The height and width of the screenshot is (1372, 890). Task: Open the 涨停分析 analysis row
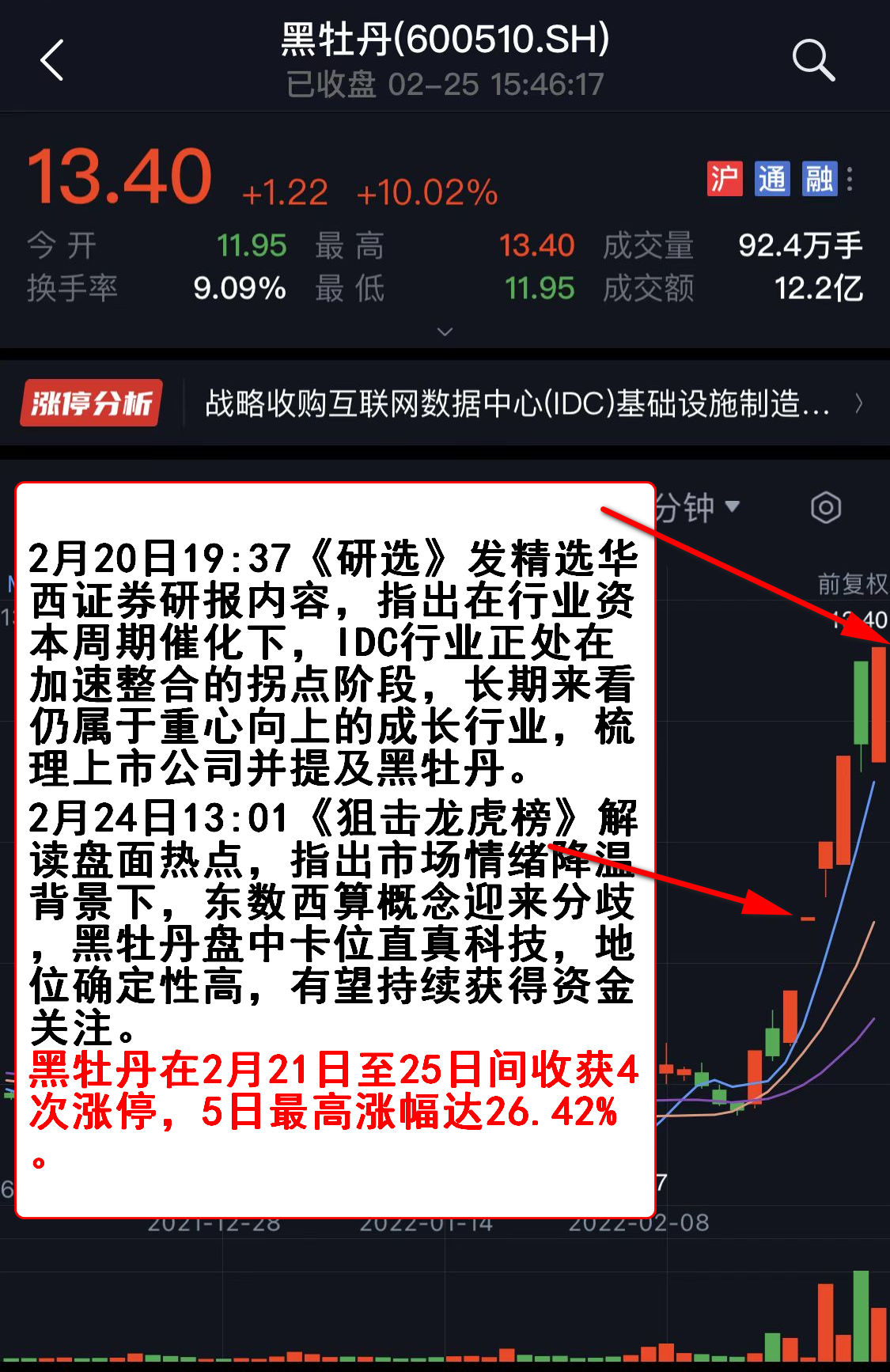443,404
